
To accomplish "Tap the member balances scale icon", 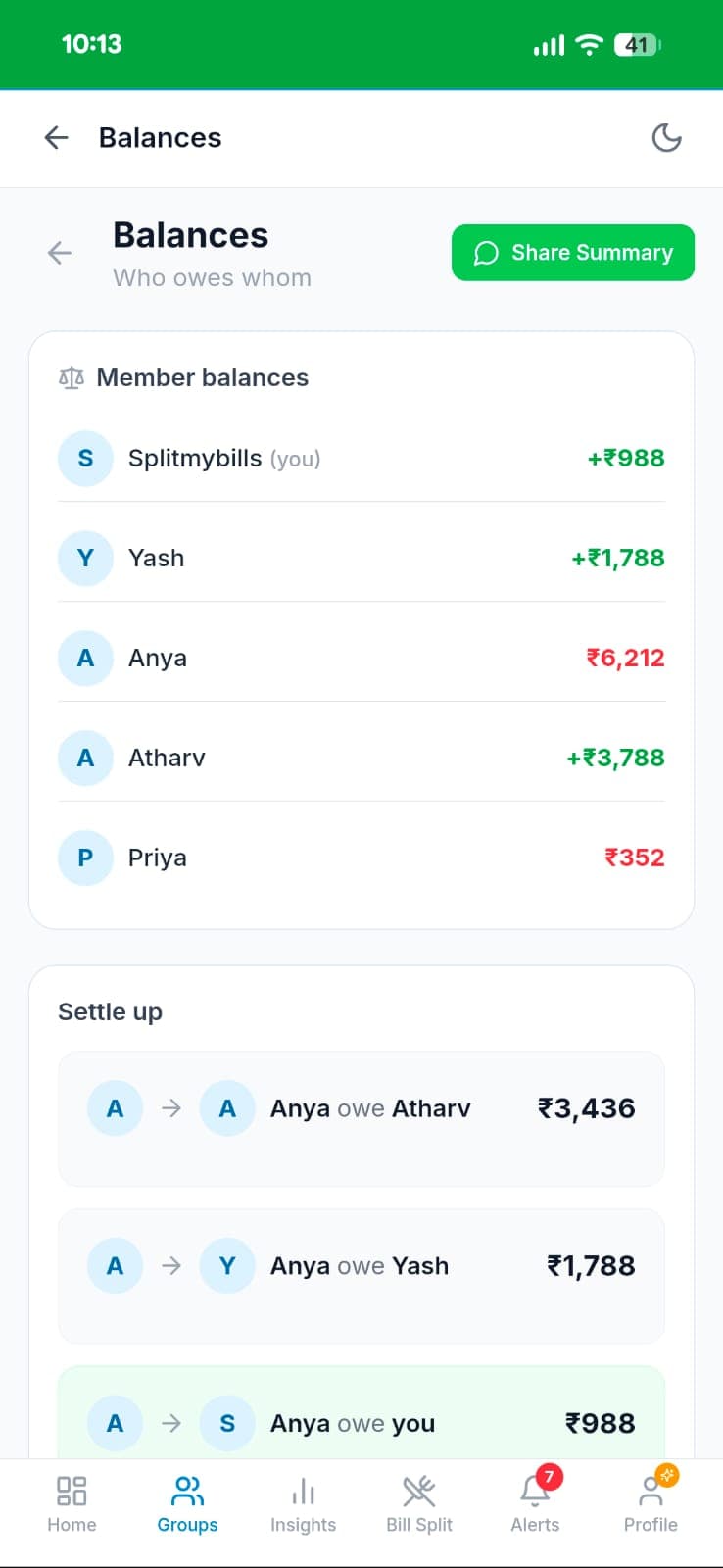I will click(x=70, y=376).
